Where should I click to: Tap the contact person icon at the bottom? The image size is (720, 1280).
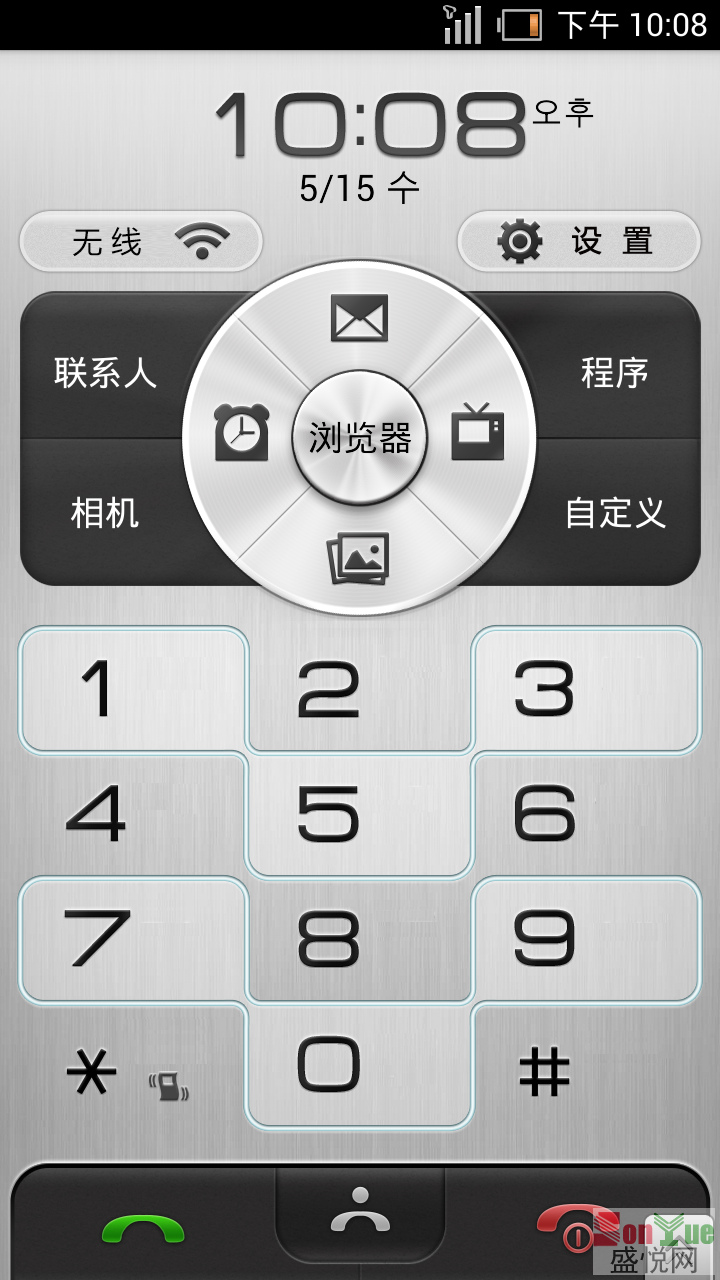click(360, 1212)
